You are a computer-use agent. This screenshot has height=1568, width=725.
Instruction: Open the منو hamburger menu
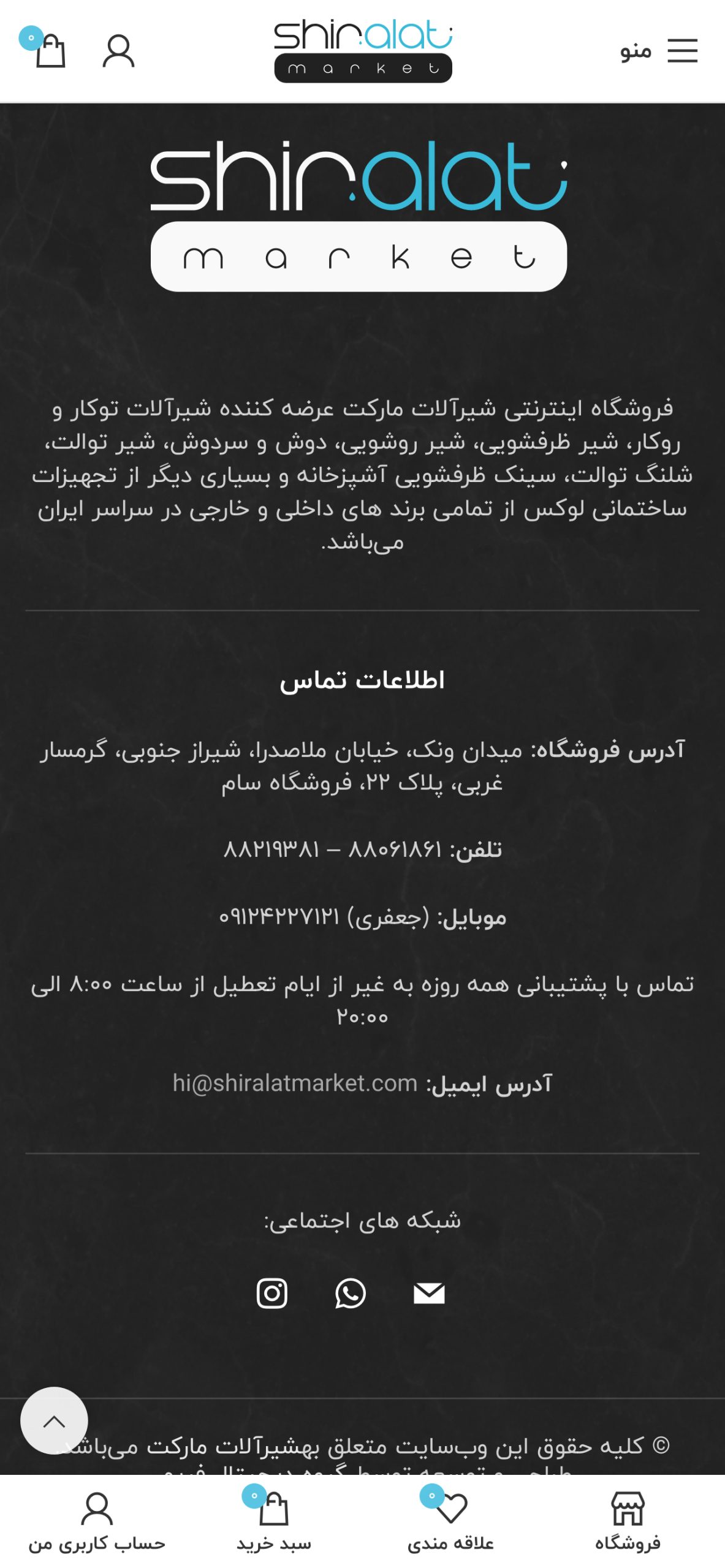(659, 51)
